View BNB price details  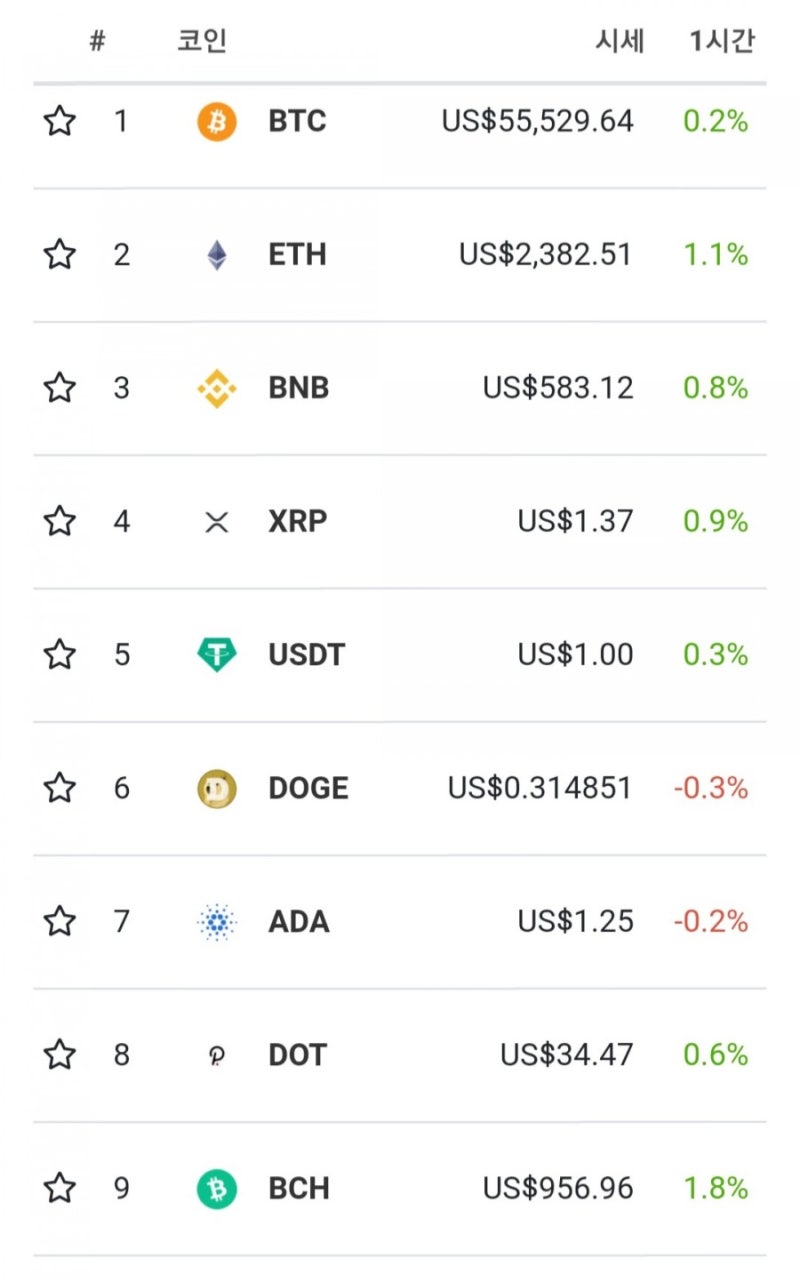pyautogui.click(x=400, y=388)
